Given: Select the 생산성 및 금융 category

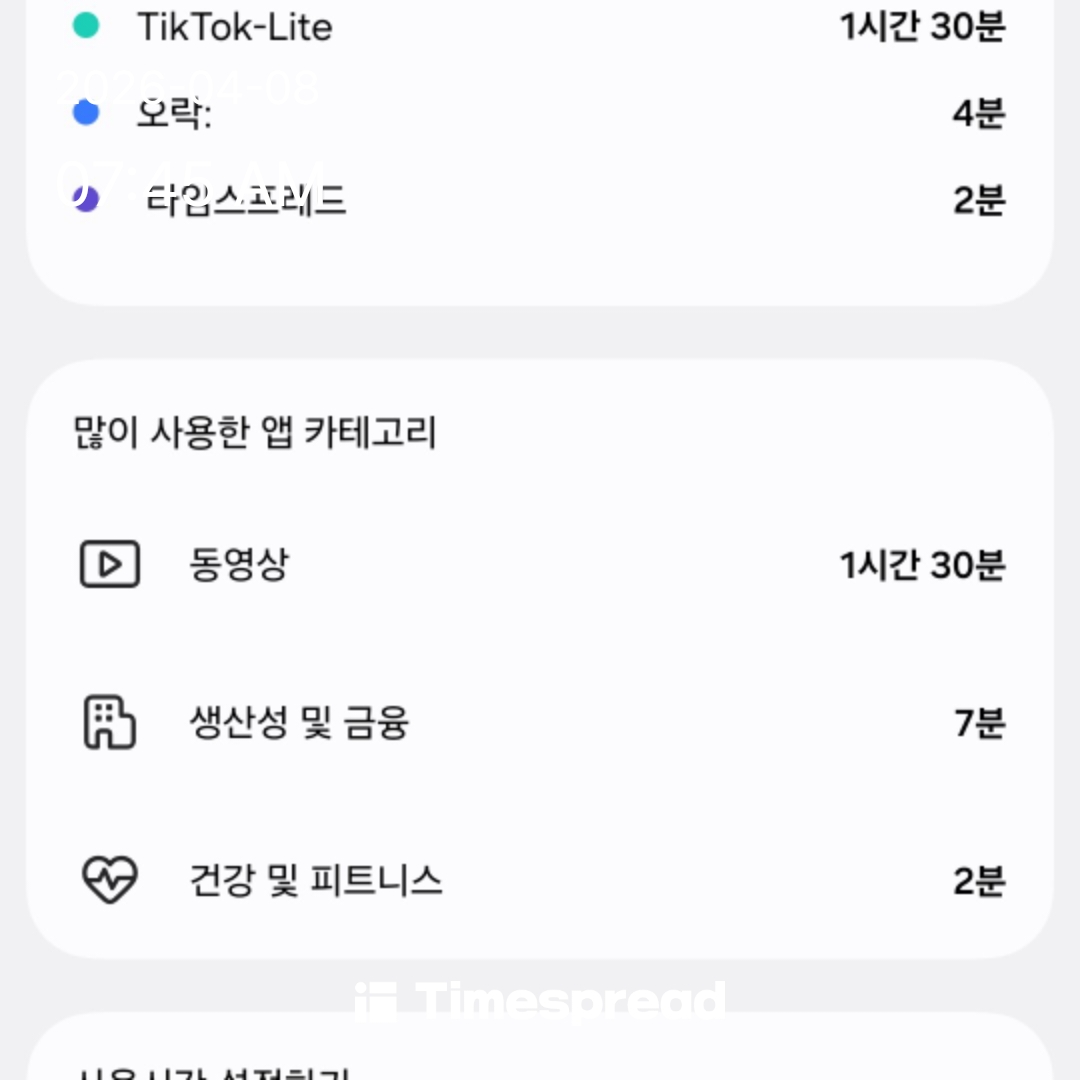Looking at the screenshot, I should pos(540,722).
